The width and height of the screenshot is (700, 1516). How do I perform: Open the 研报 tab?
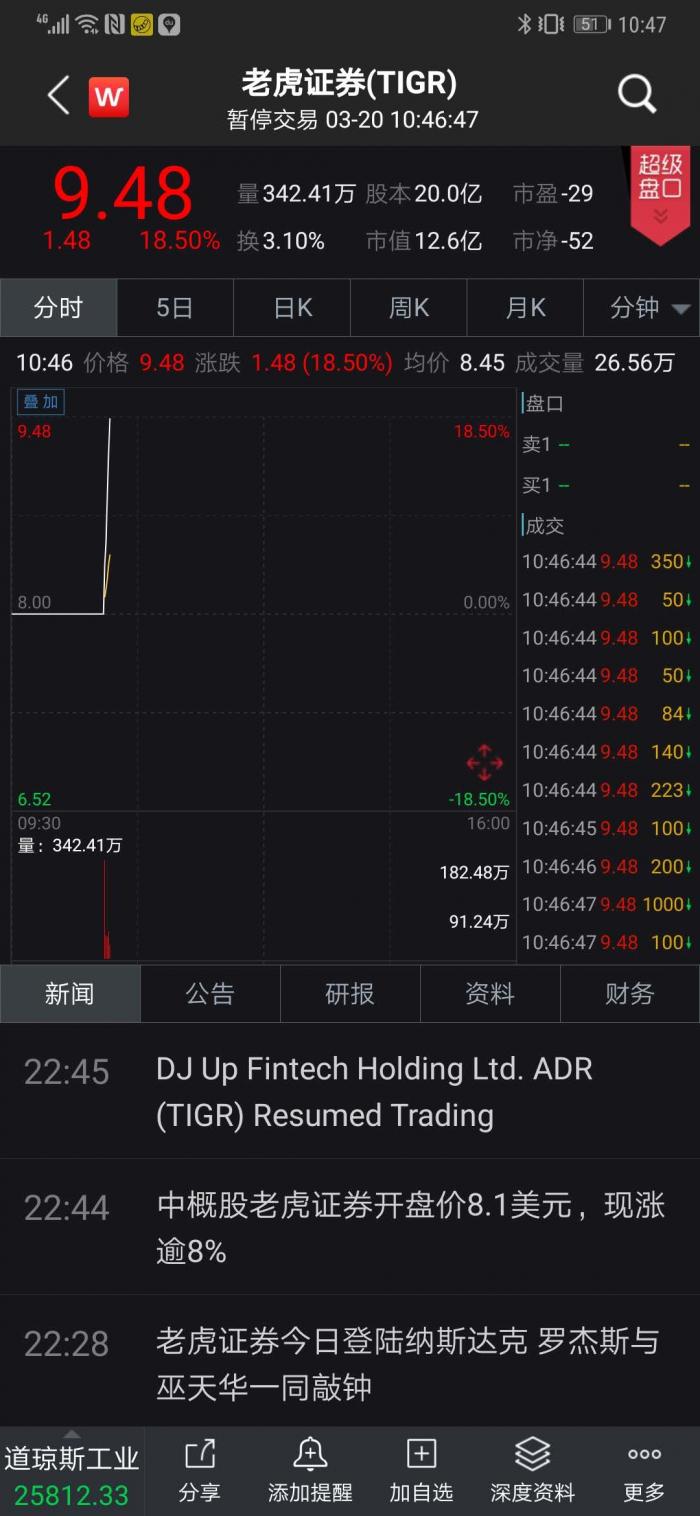pyautogui.click(x=350, y=993)
